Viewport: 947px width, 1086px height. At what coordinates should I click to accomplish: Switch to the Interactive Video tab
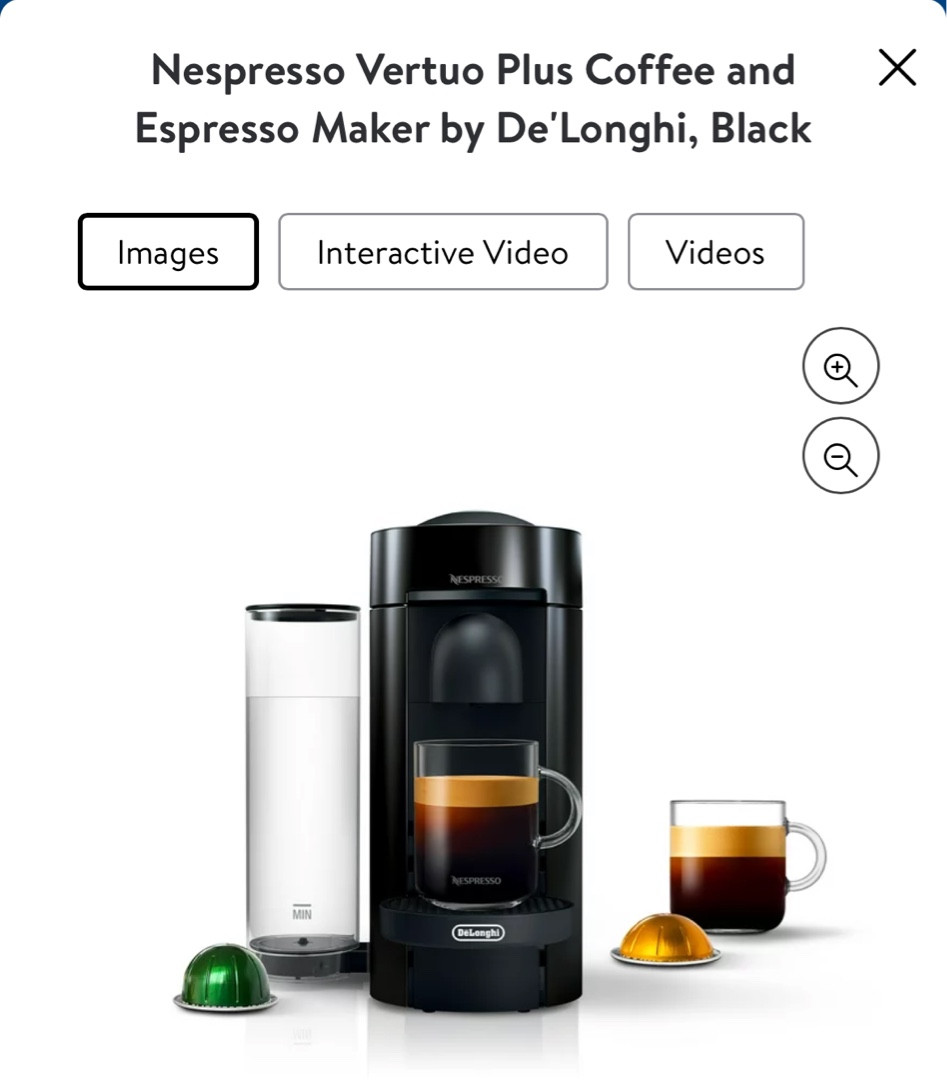point(442,252)
